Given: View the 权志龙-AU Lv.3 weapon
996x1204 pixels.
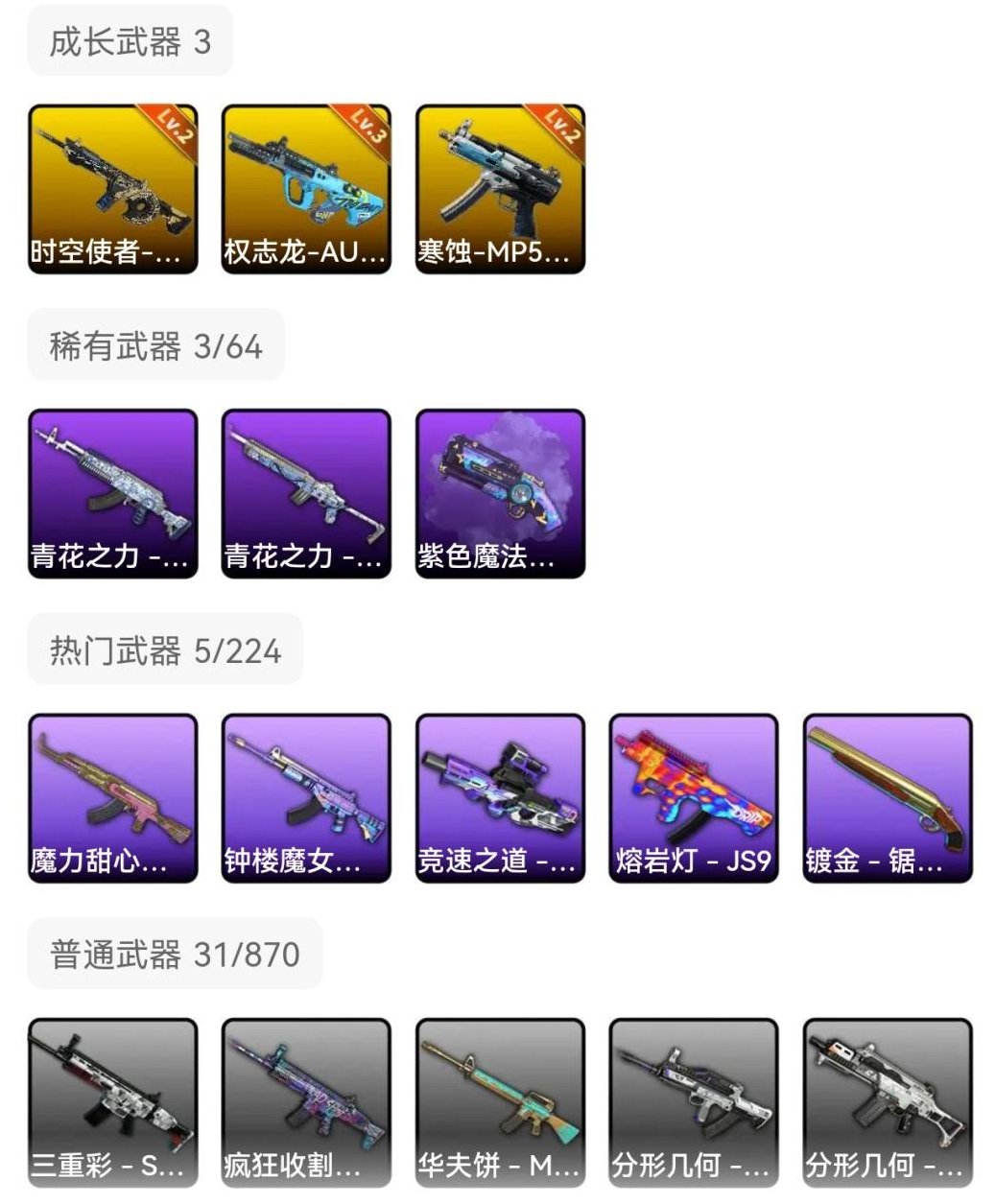Looking at the screenshot, I should pyautogui.click(x=306, y=189).
